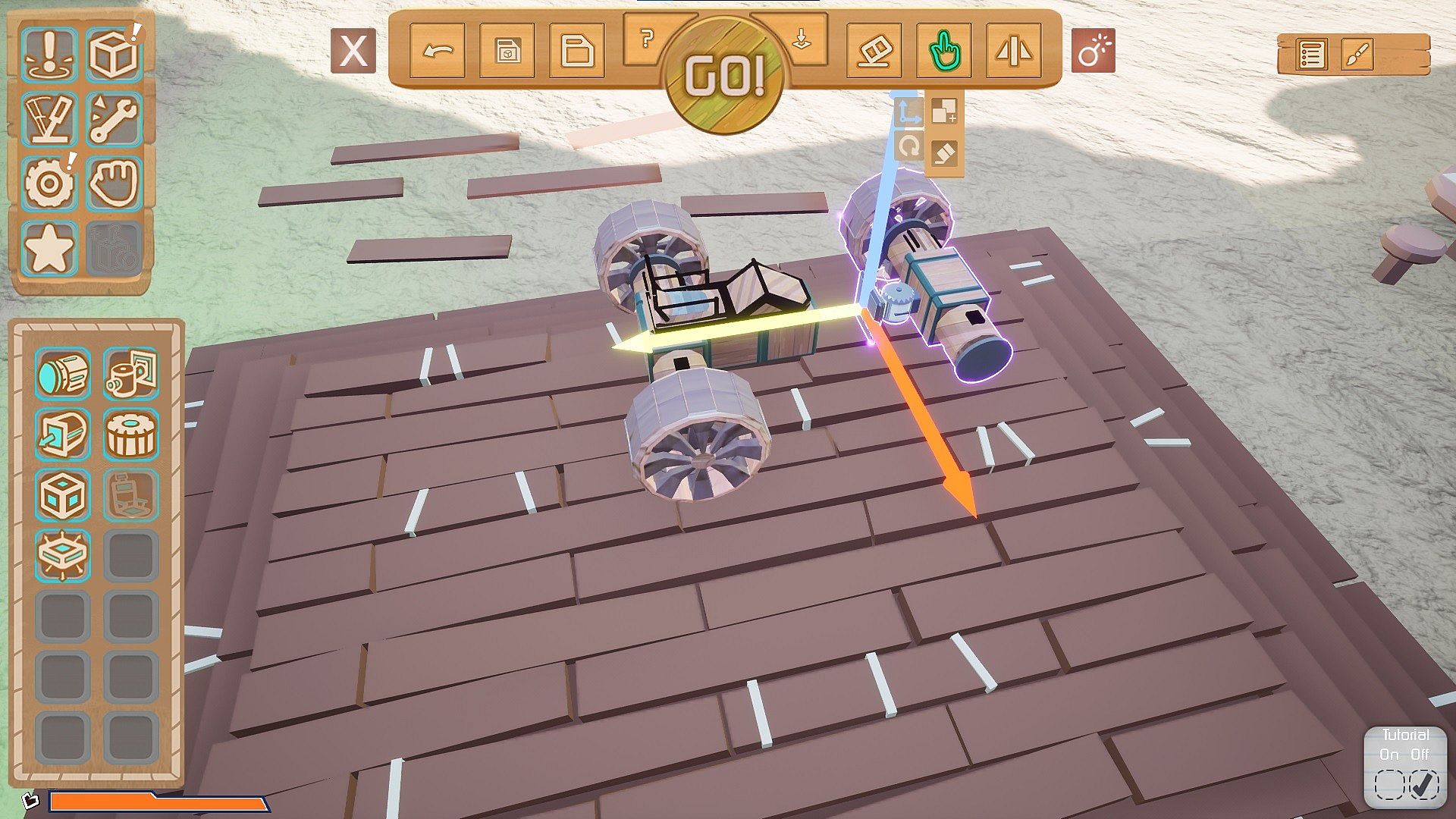1456x819 pixels.
Task: Toggle the mirror symmetry mode
Action: coord(1014,52)
